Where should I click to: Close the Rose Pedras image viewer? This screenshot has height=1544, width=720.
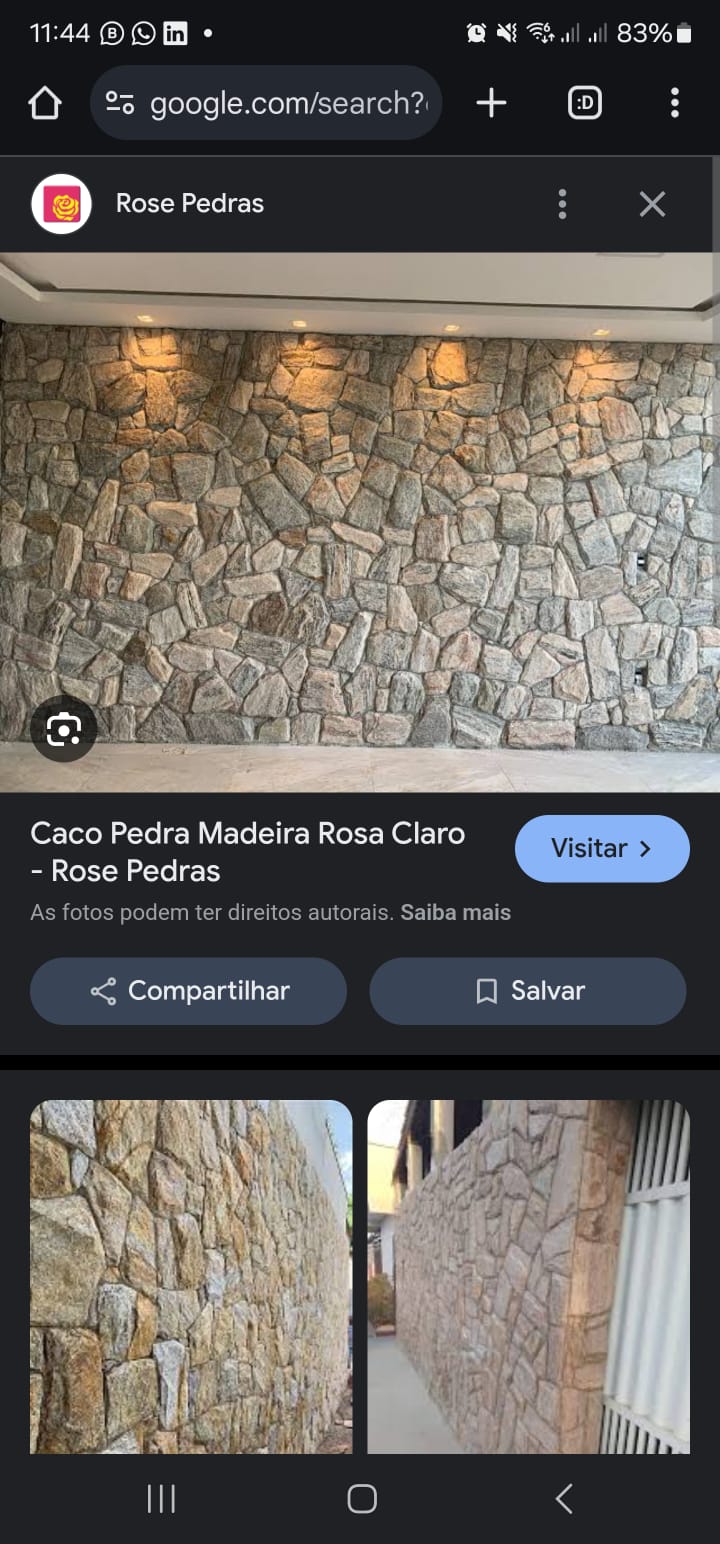pyautogui.click(x=652, y=204)
